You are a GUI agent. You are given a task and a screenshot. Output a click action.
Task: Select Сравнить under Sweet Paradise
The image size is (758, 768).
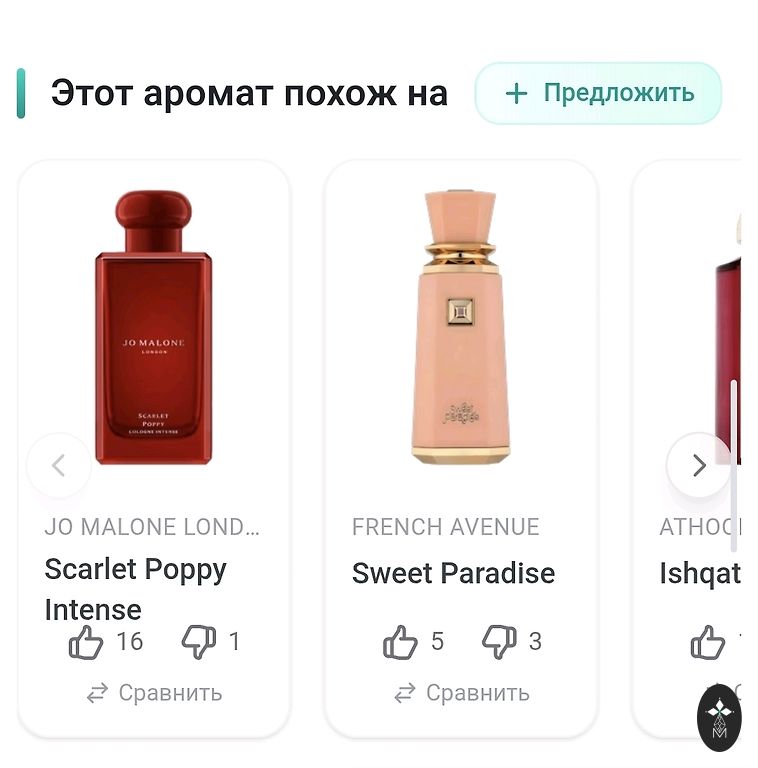[461, 693]
